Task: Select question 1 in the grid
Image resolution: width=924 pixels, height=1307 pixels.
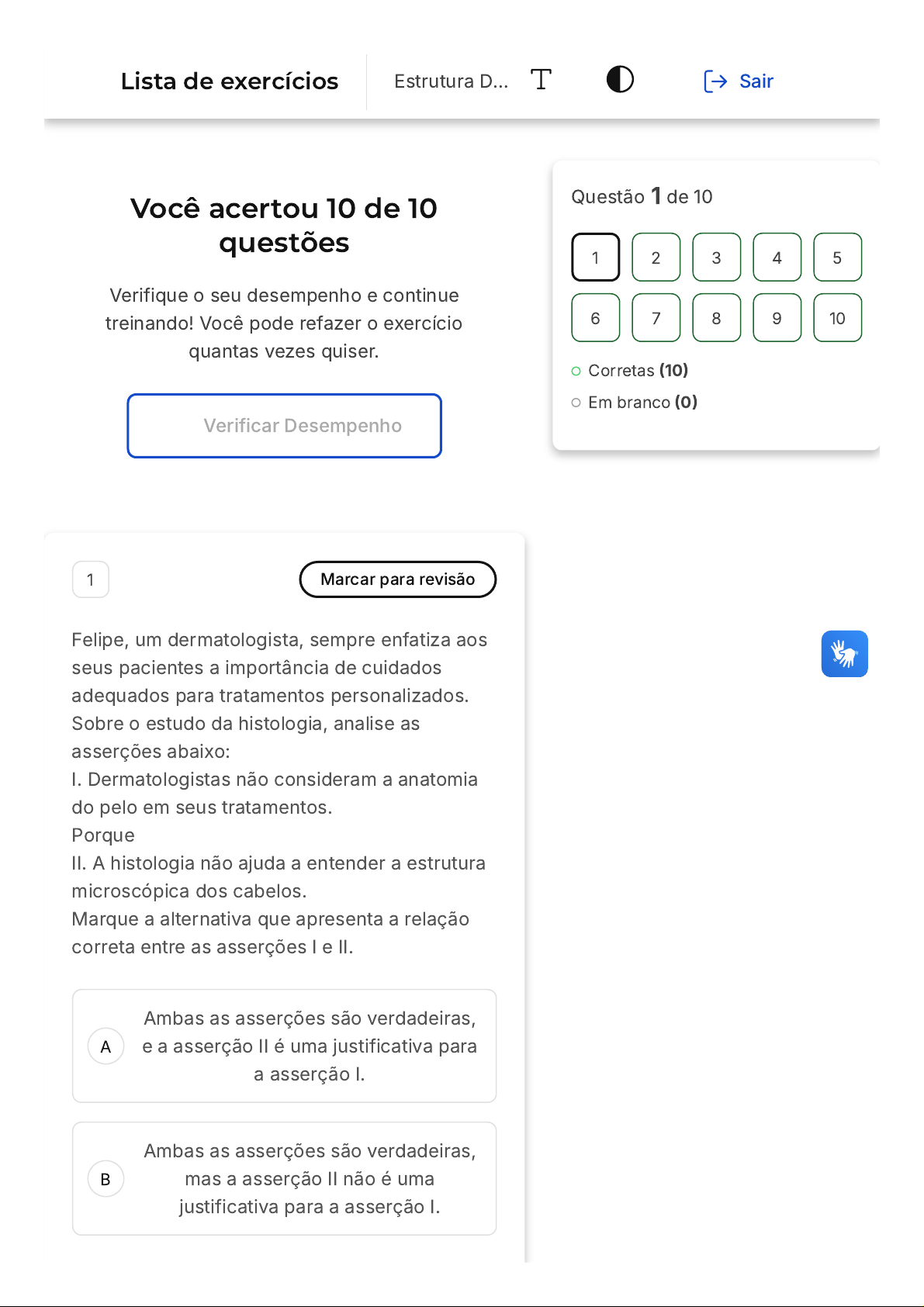Action: 595,258
